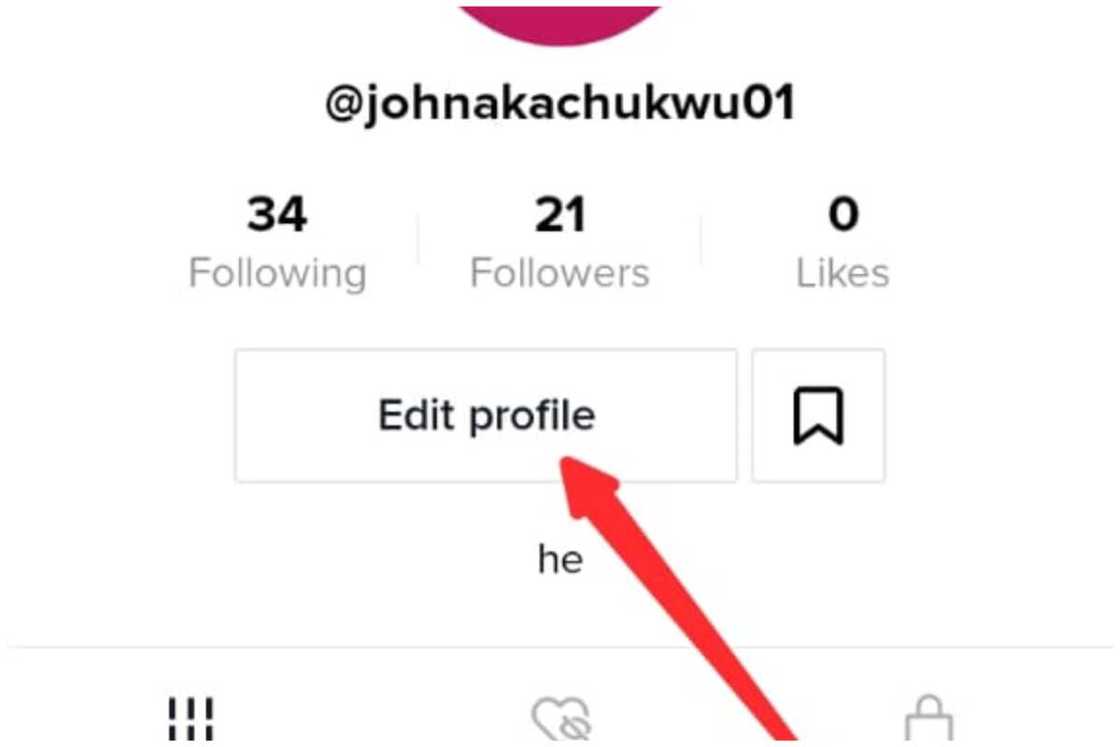Open saved favorites via the bookmark icon
The image size is (1120, 747).
point(818,415)
